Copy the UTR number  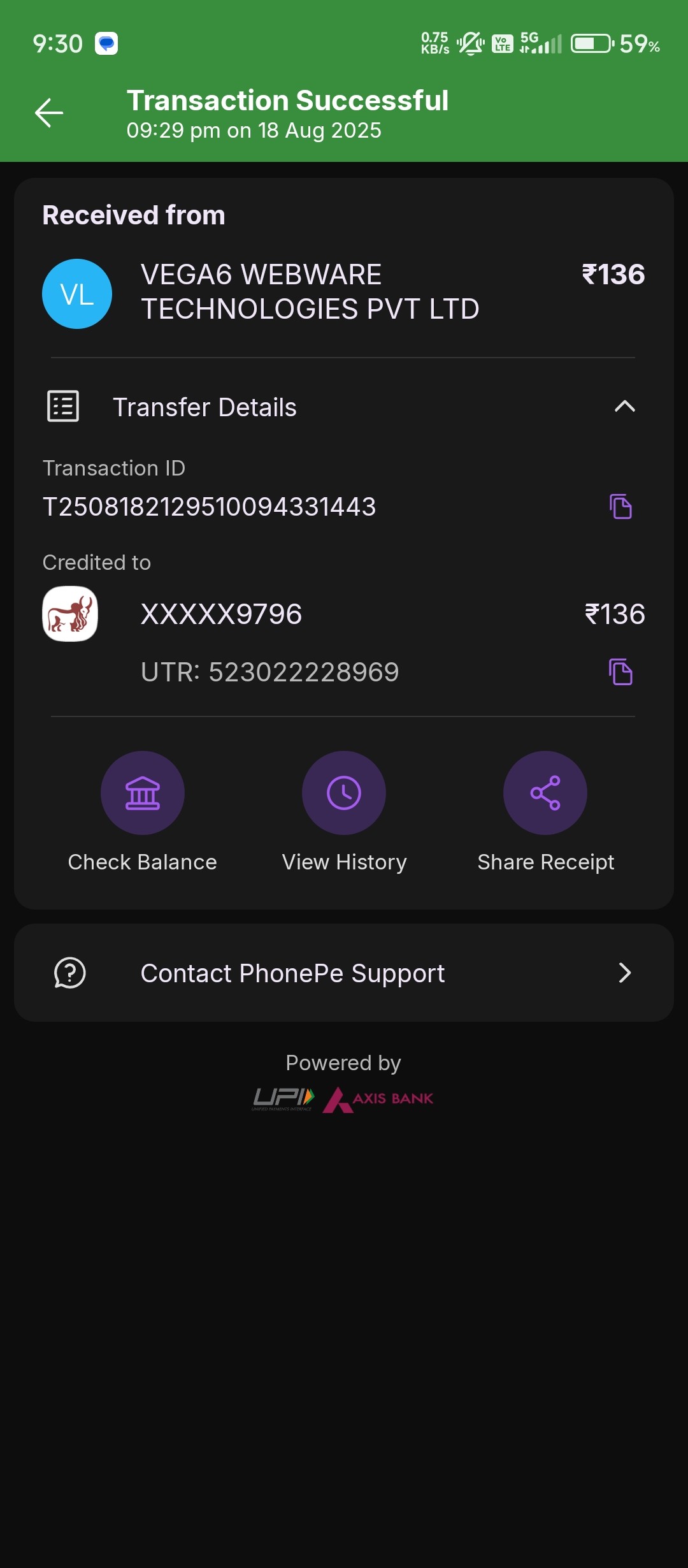pos(620,672)
